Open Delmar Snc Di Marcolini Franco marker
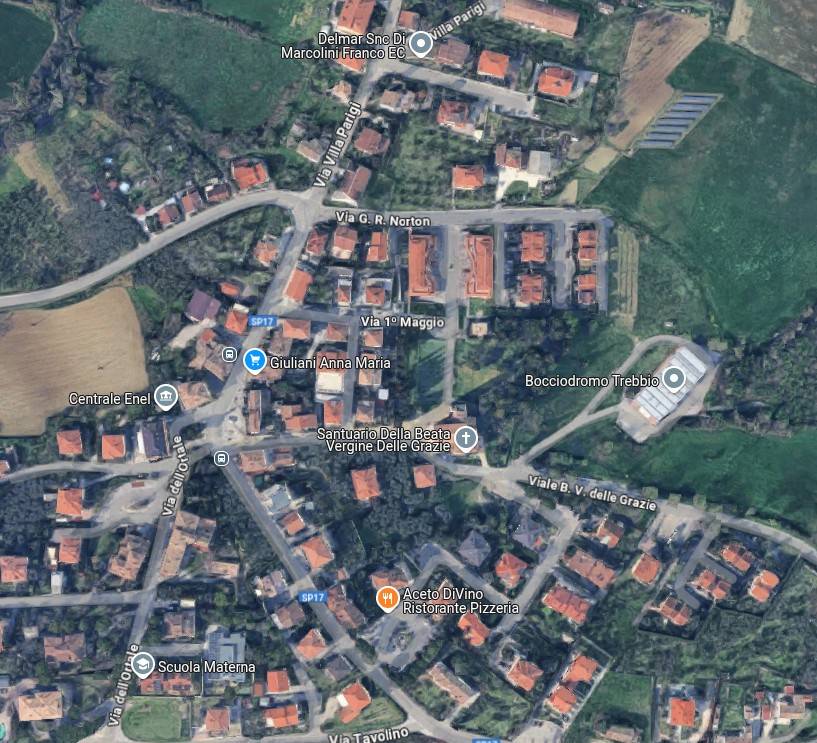 (x=421, y=43)
